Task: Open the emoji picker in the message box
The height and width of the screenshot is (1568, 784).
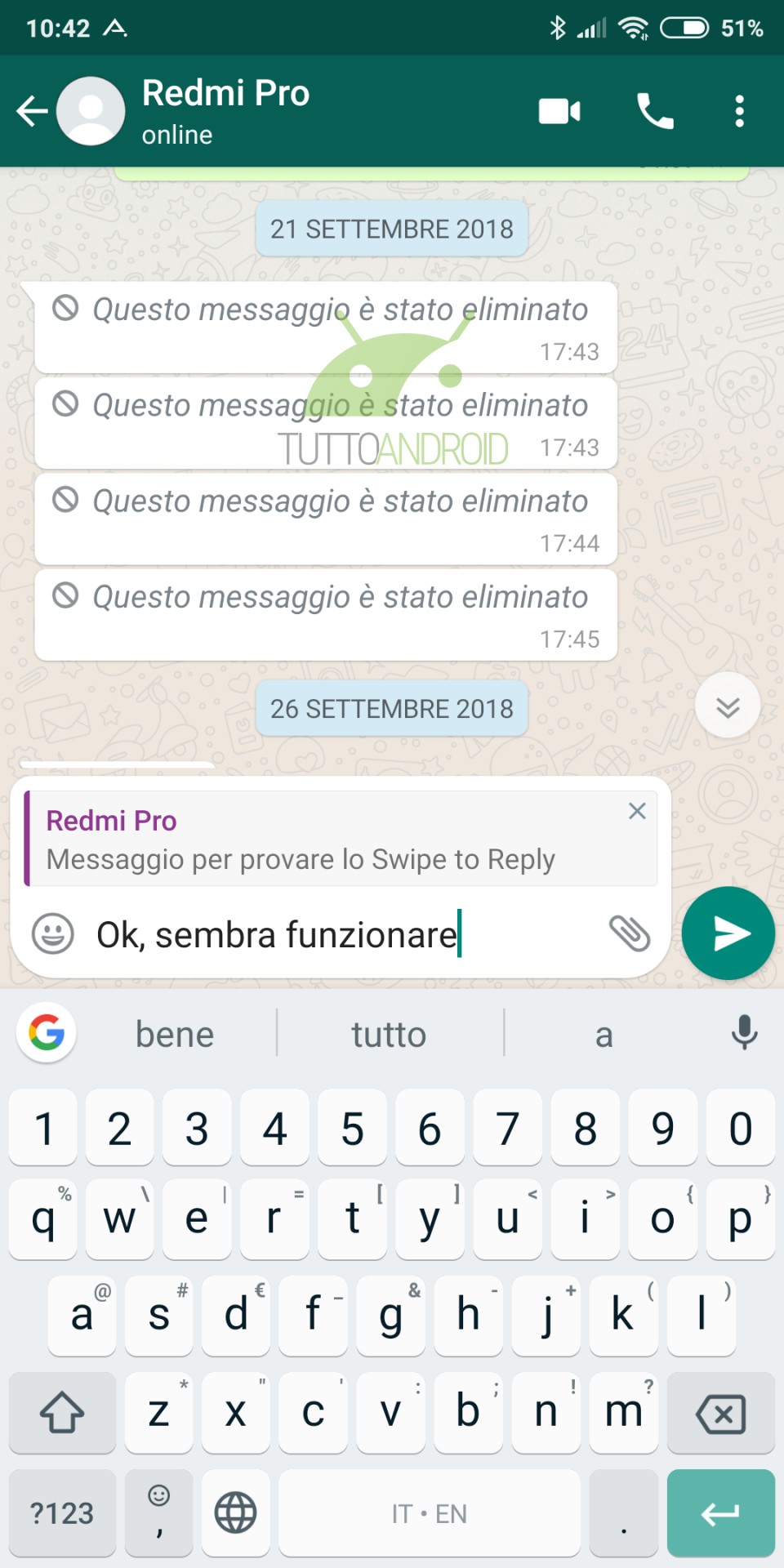Action: (x=53, y=933)
